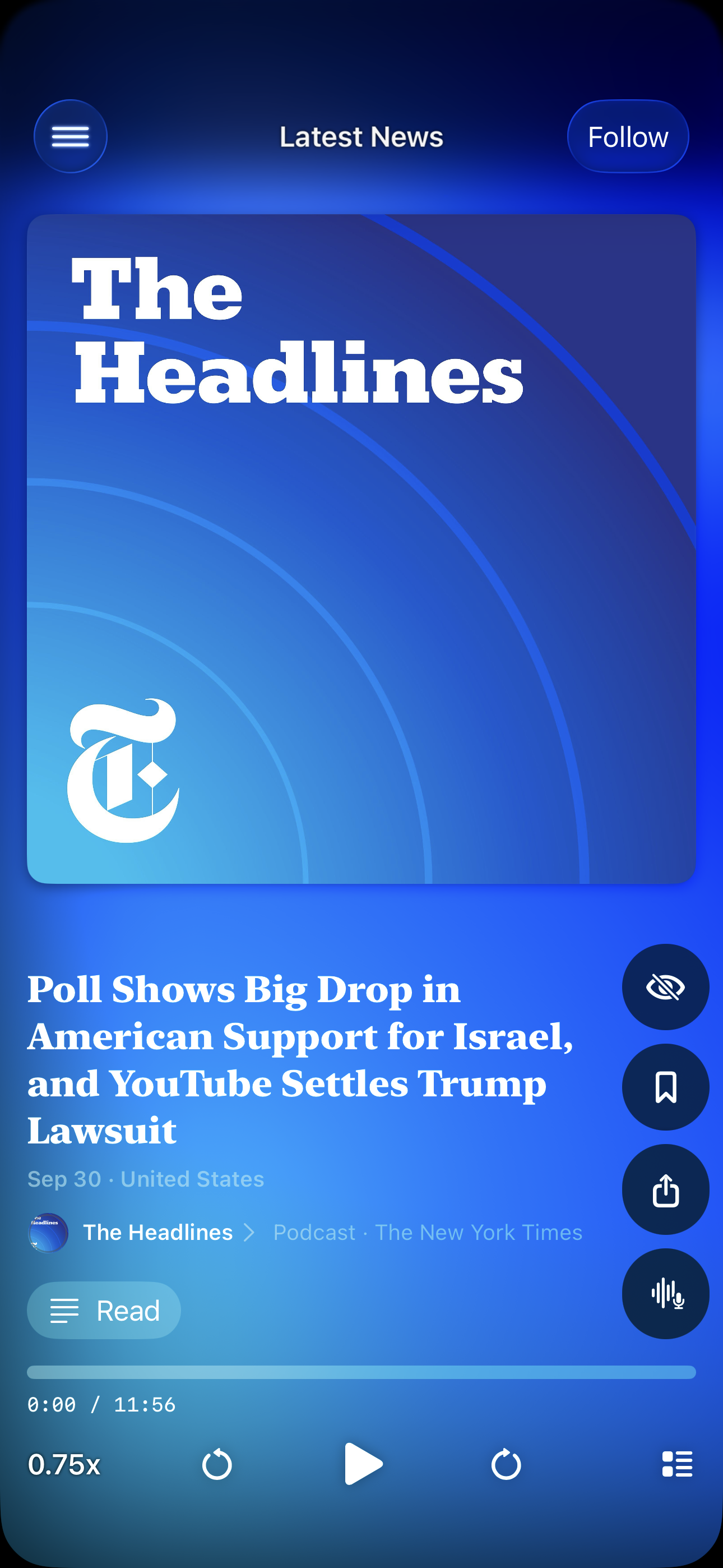
Task: Open the episode queue list
Action: pos(676,1464)
